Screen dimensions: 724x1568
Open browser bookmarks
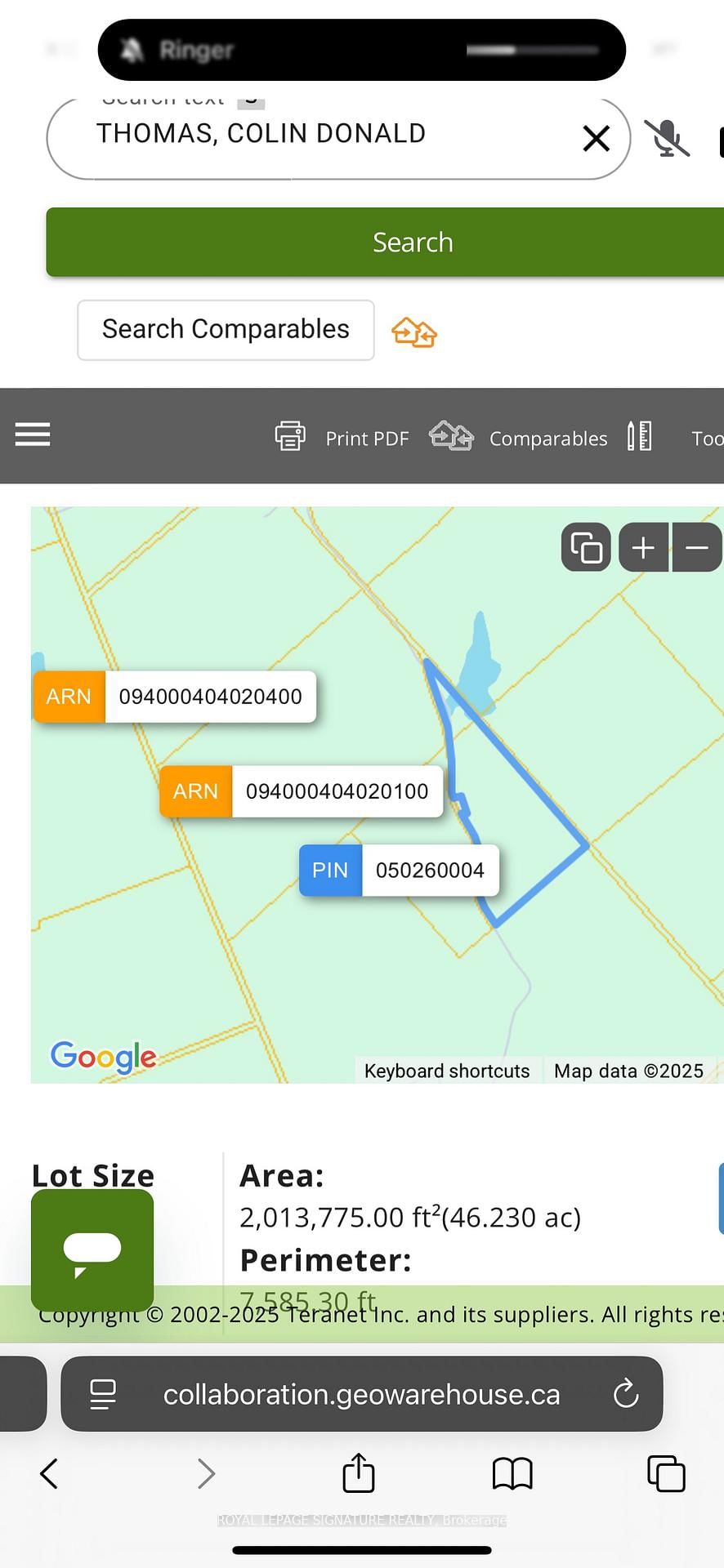pos(512,1473)
